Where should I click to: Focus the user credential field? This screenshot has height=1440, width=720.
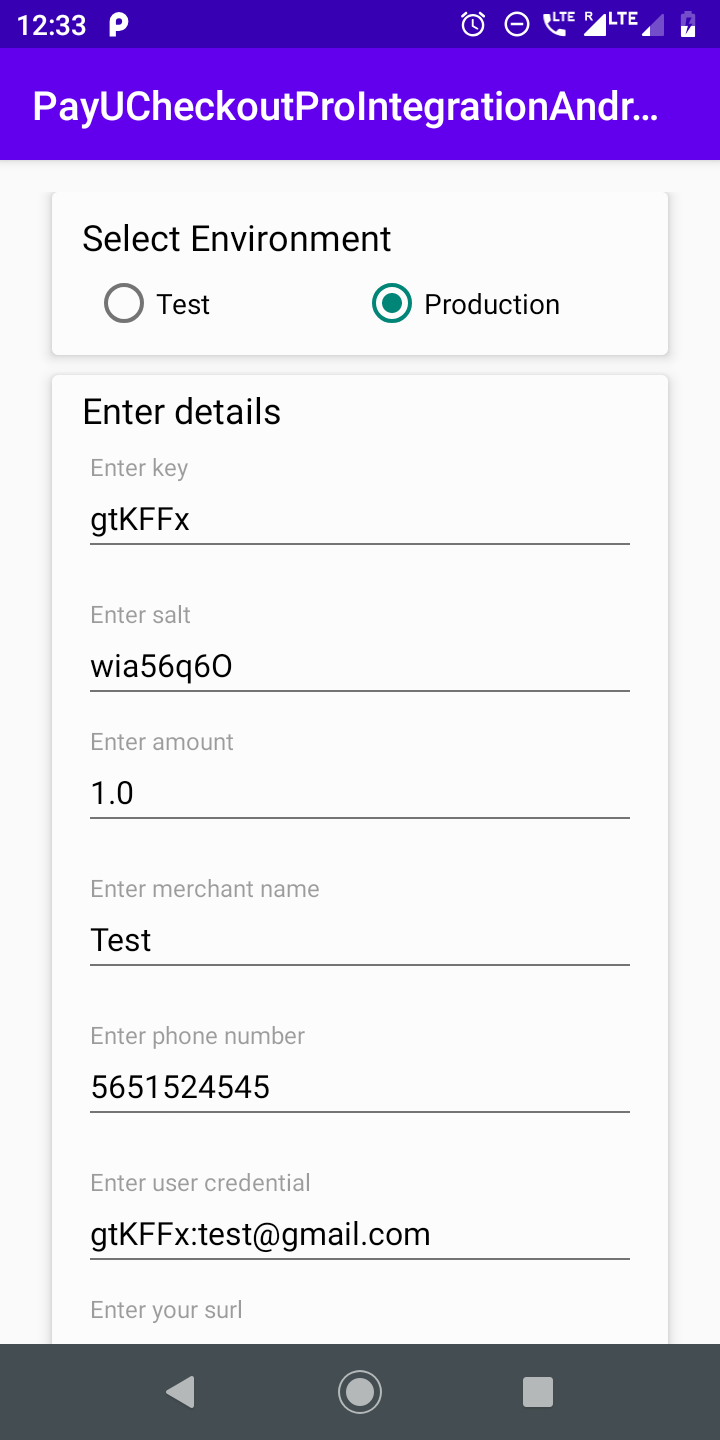360,1234
